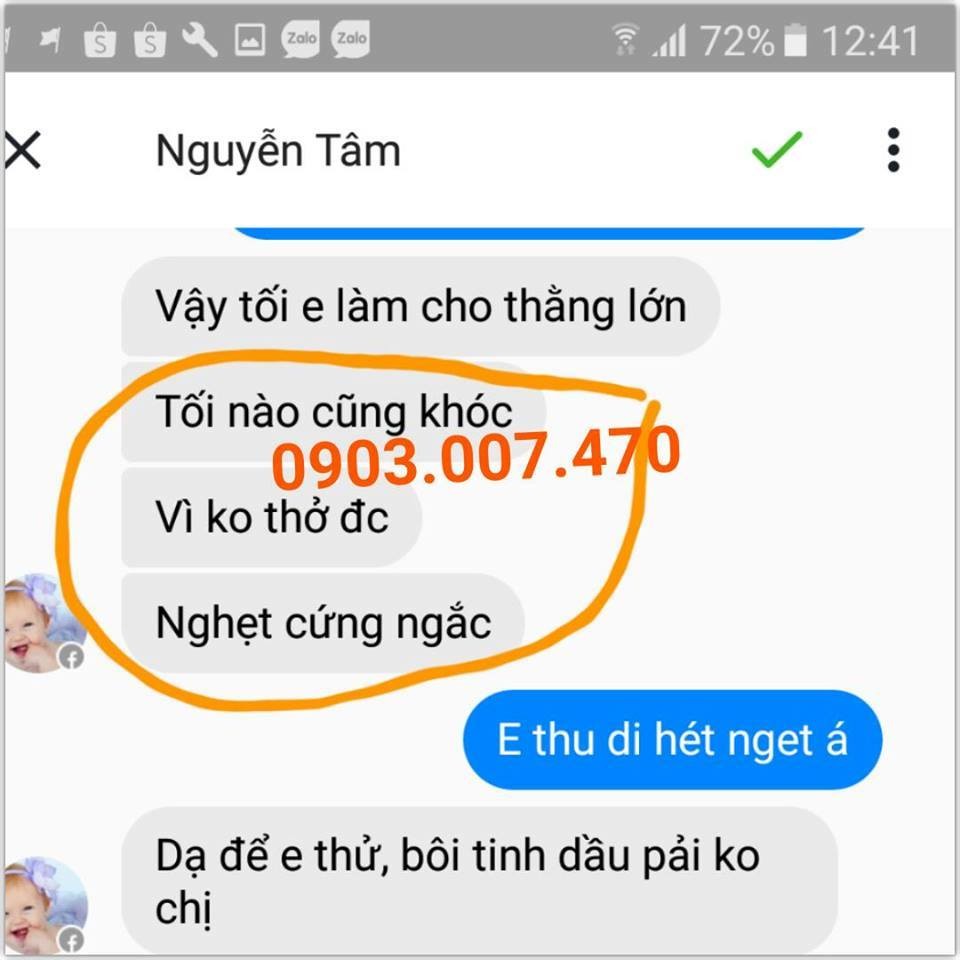The image size is (960, 960).
Task: Close the chat with Nguyễn Tâm
Action: click(22, 151)
